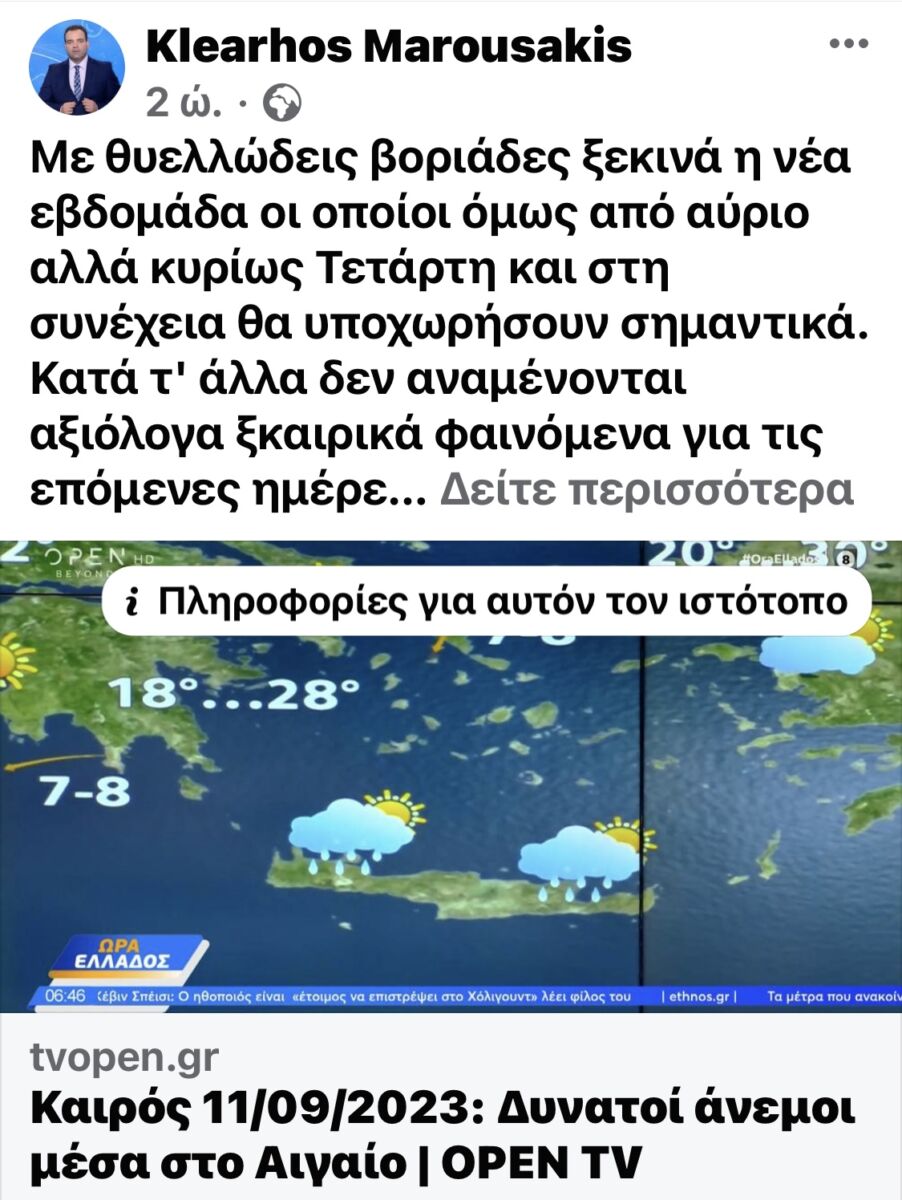Open Klearhos Marousakis profile name
Image resolution: width=902 pixels, height=1200 pixels.
tap(389, 46)
